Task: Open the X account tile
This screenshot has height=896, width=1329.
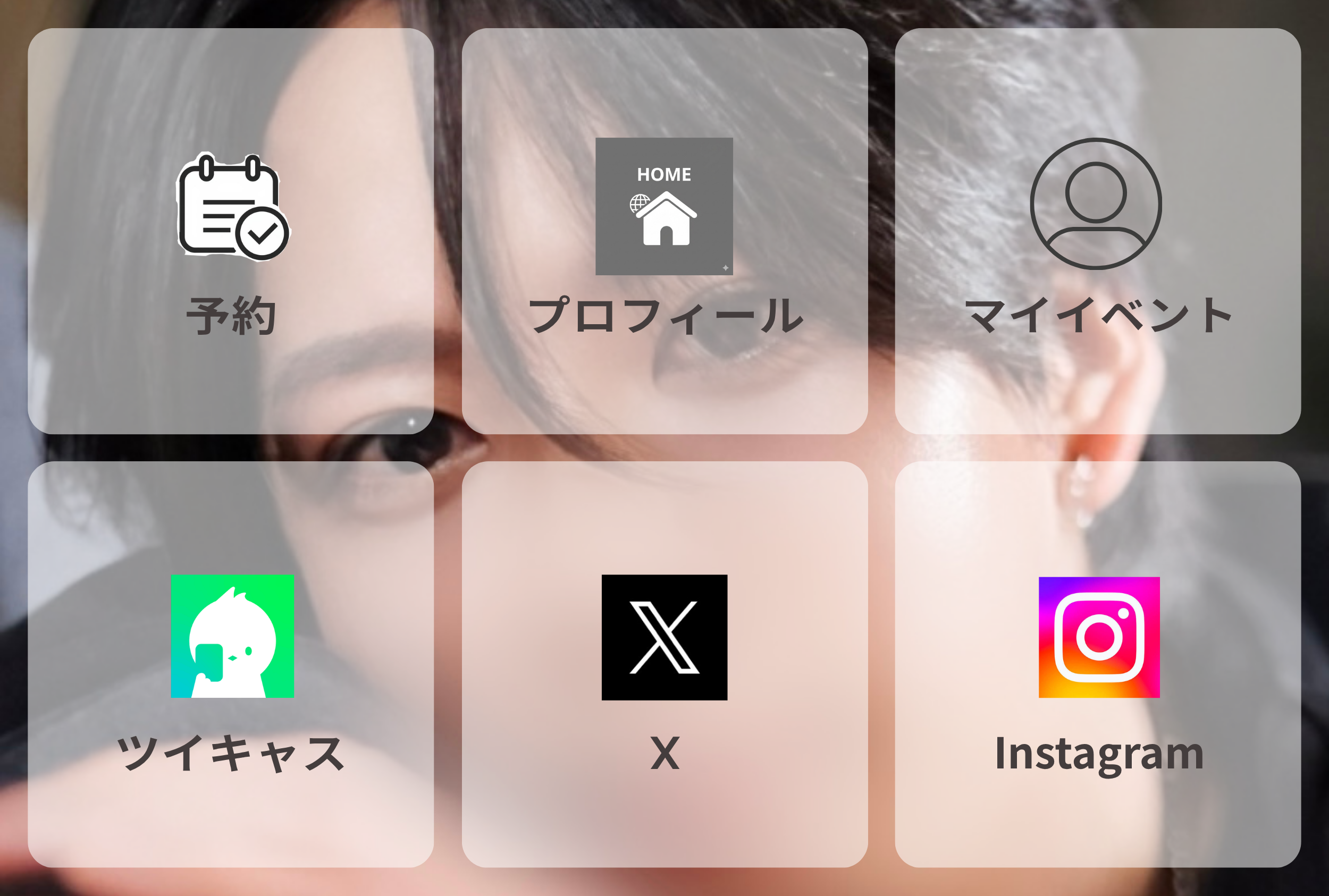Action: (x=664, y=664)
